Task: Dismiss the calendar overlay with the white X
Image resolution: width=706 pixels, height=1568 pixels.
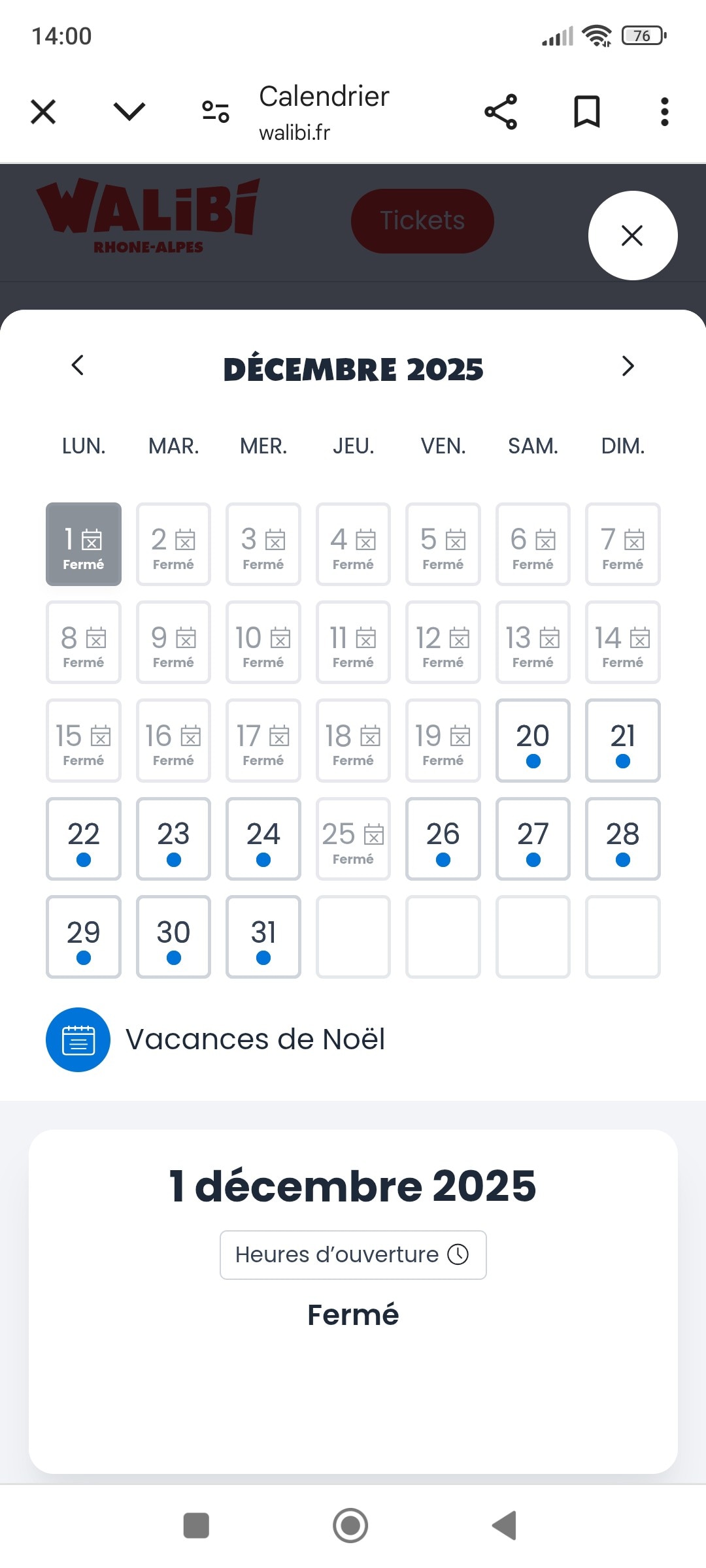Action: pyautogui.click(x=633, y=235)
